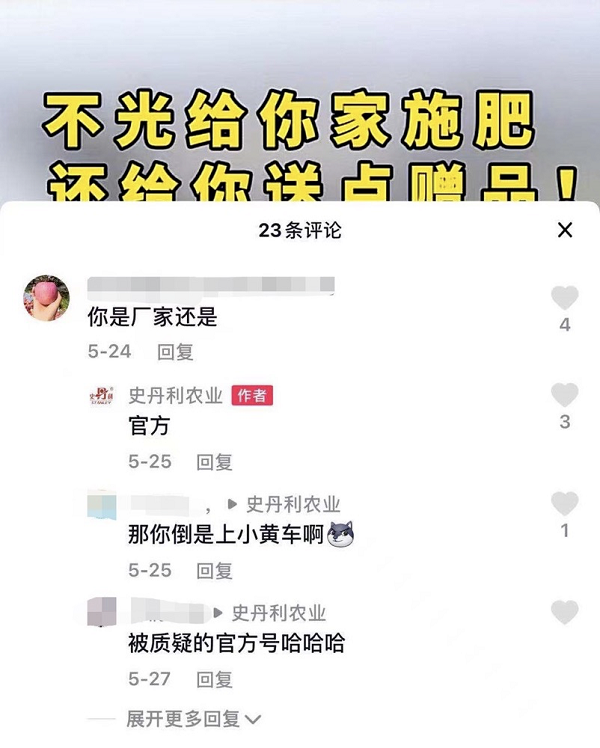The width and height of the screenshot is (600, 748).
Task: Reply to the author's comment 官方
Action: pos(214,462)
